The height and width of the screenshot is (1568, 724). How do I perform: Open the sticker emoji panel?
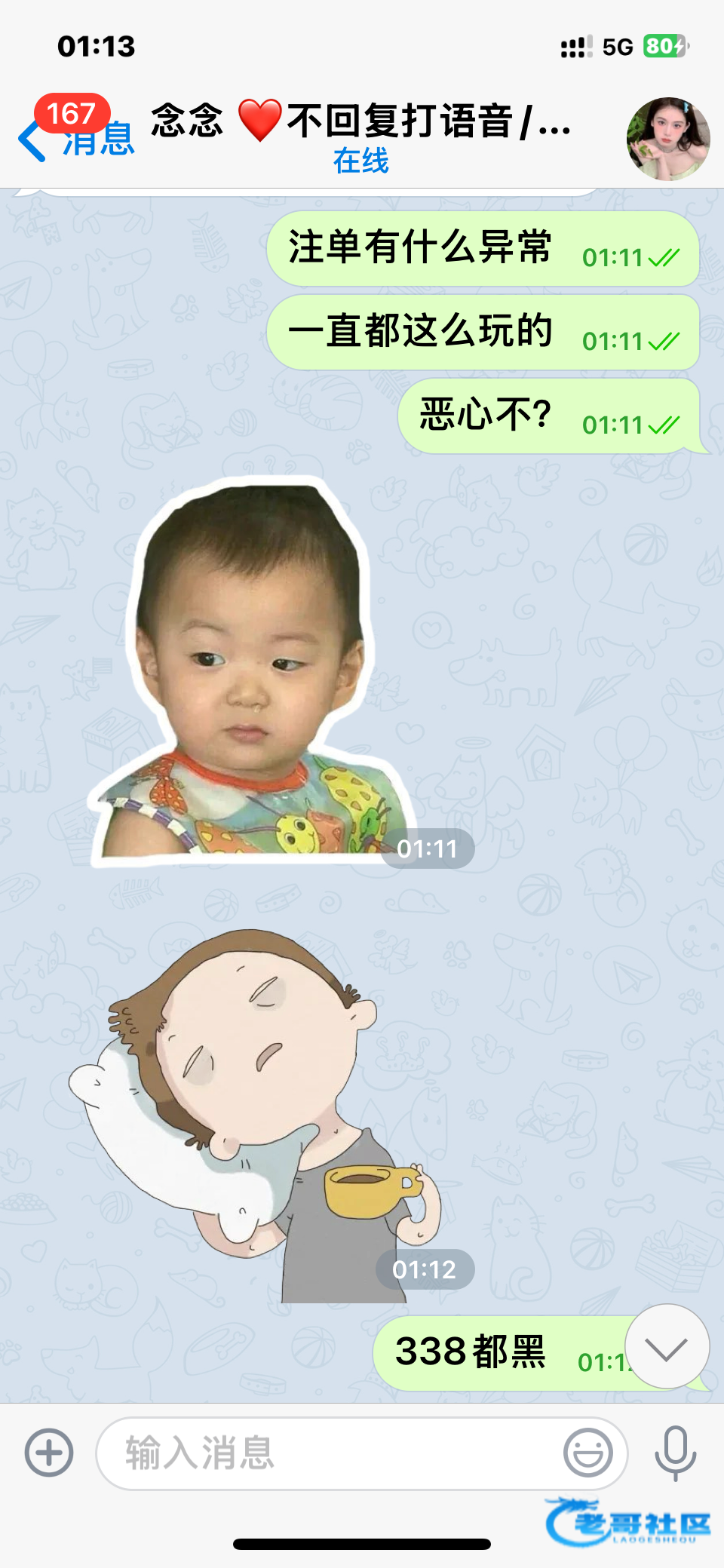point(587,1452)
